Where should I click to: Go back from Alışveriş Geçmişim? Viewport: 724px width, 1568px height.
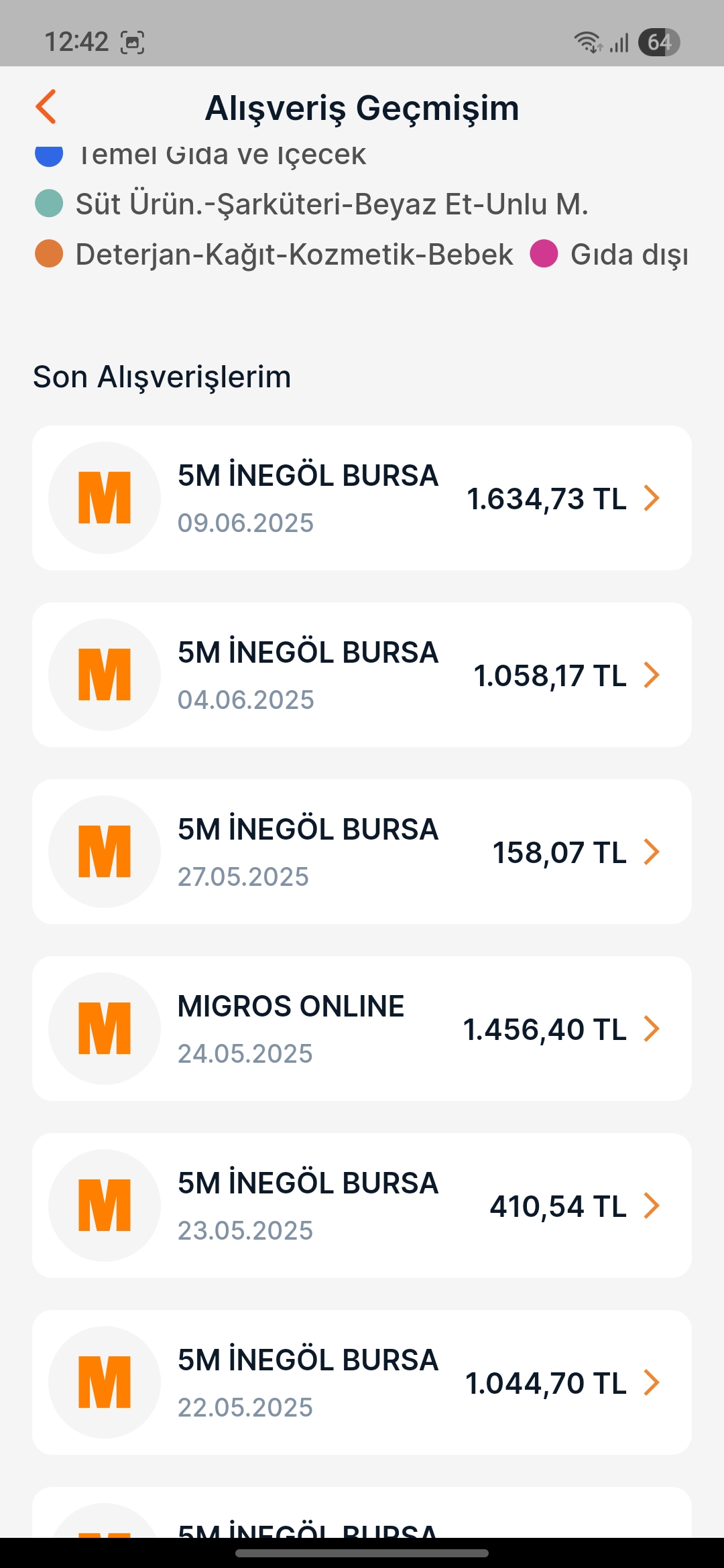click(x=46, y=107)
